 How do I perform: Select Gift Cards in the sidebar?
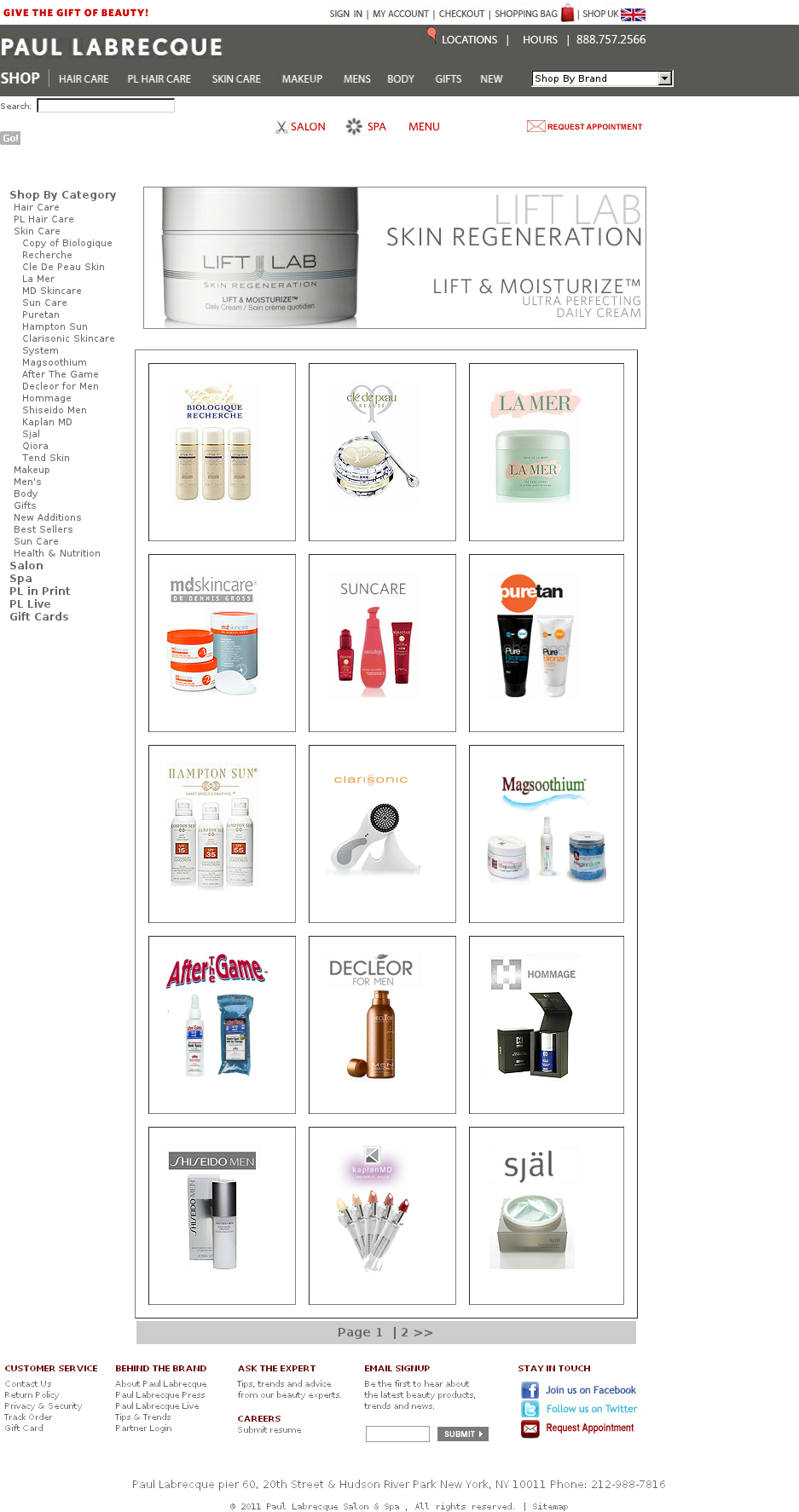[39, 616]
